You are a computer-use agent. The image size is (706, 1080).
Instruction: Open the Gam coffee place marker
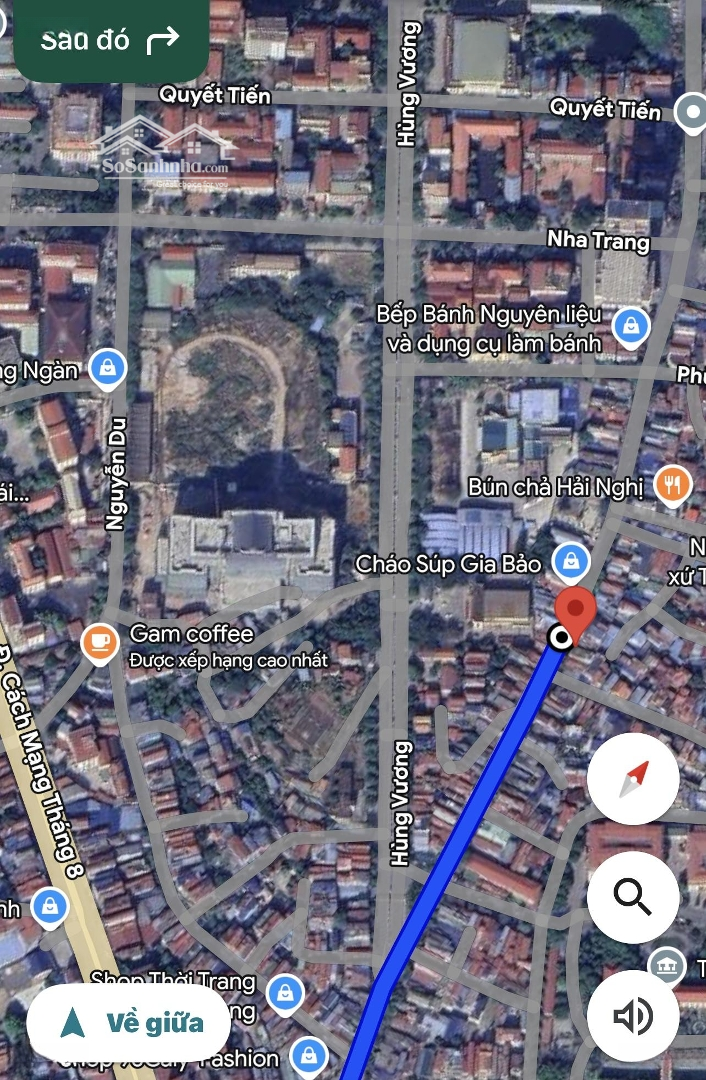99,643
